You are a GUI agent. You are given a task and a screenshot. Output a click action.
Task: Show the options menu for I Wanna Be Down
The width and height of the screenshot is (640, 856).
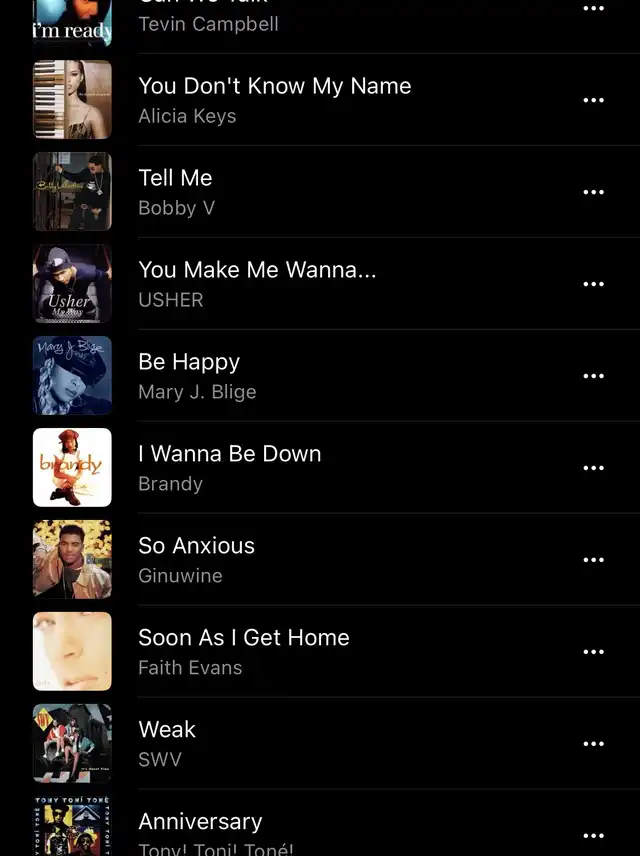coord(593,468)
